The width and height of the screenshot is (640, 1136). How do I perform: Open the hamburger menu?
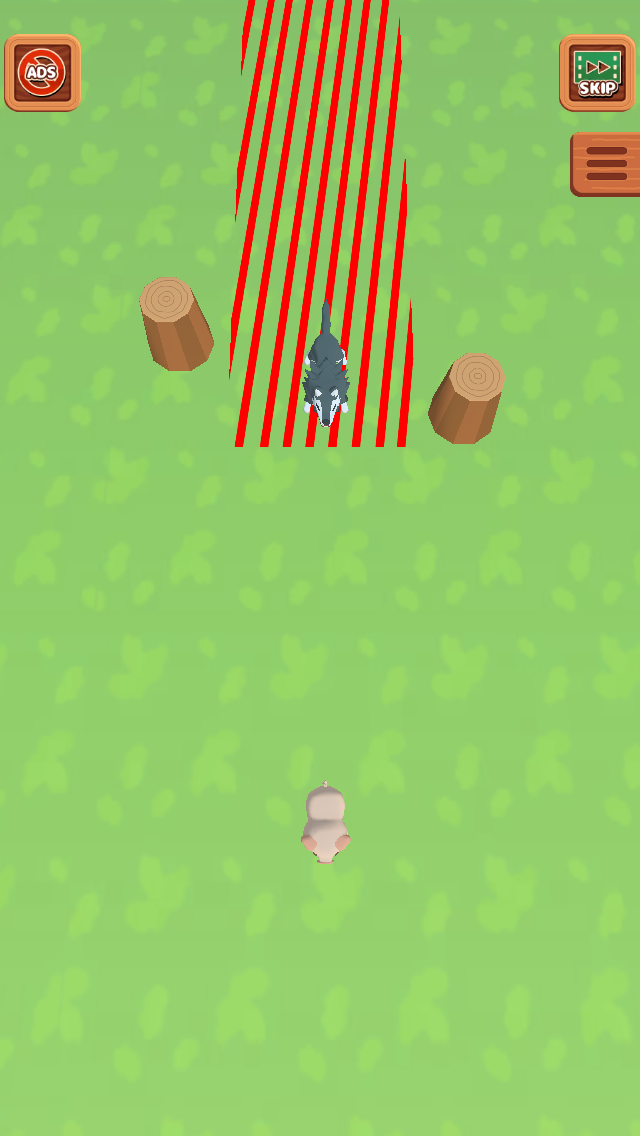pos(606,164)
